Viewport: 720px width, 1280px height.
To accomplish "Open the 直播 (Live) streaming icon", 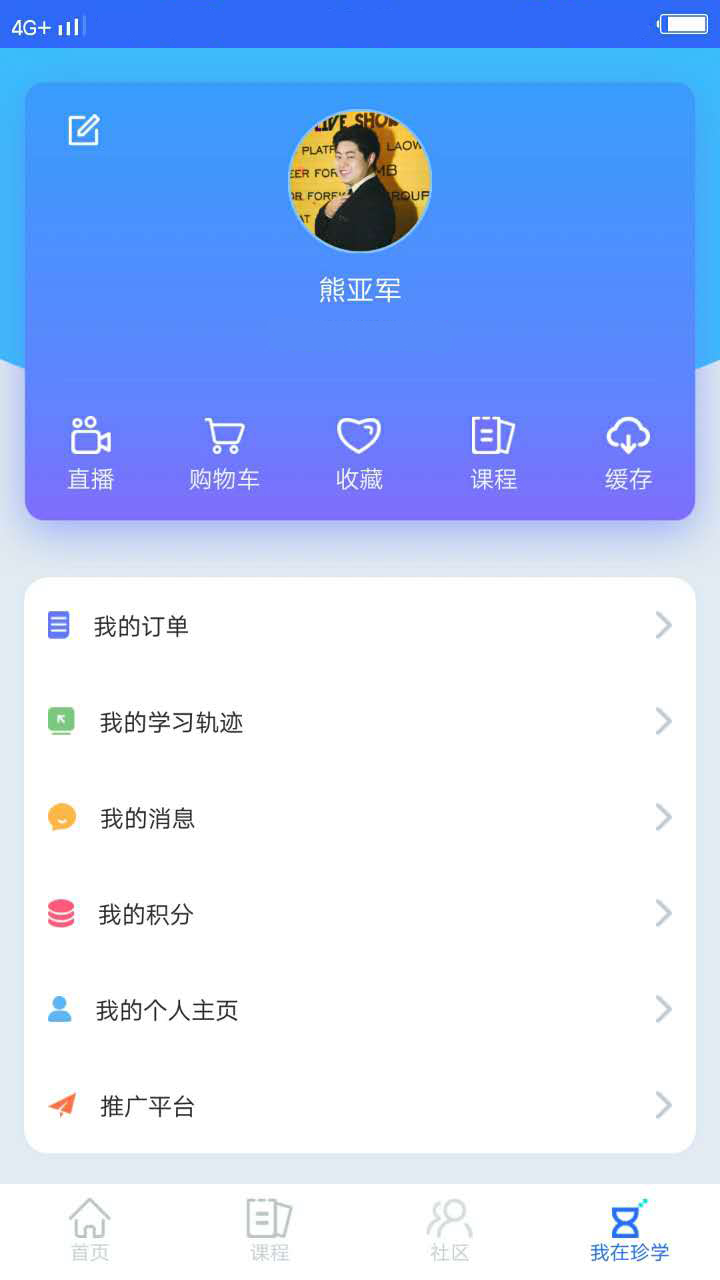I will point(90,450).
